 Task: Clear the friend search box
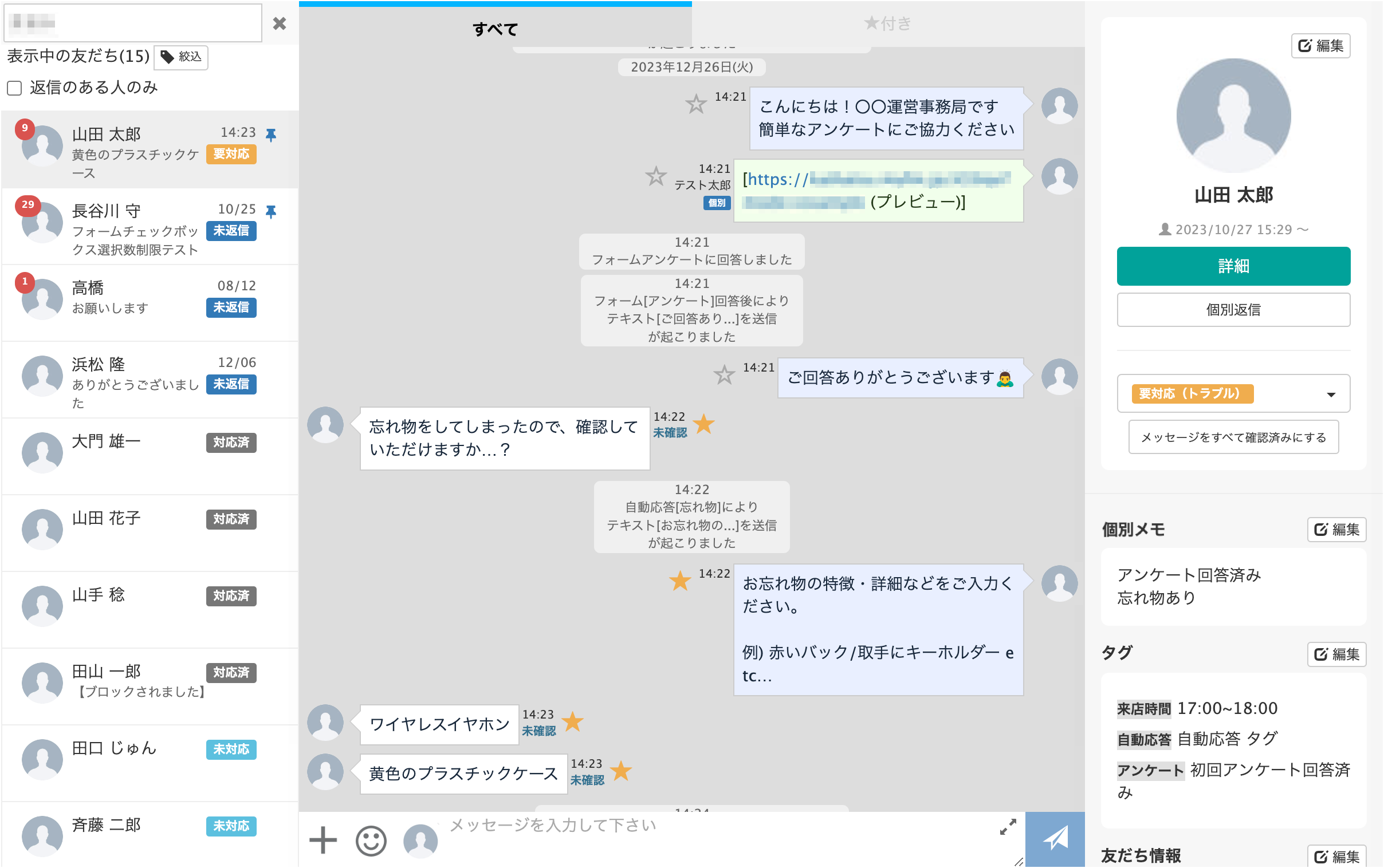(x=279, y=23)
